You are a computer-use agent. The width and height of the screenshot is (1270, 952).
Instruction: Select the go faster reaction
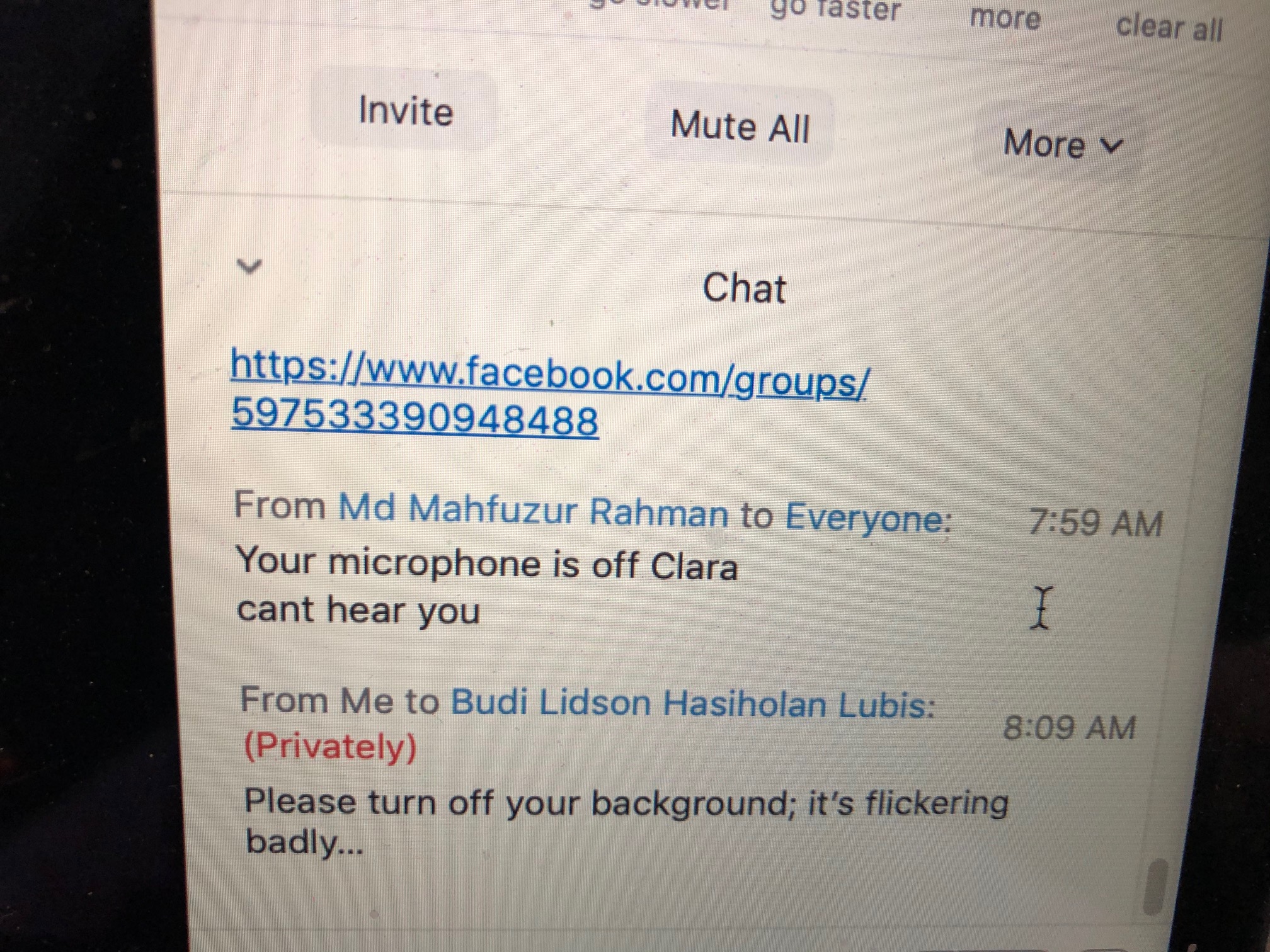click(835, 11)
